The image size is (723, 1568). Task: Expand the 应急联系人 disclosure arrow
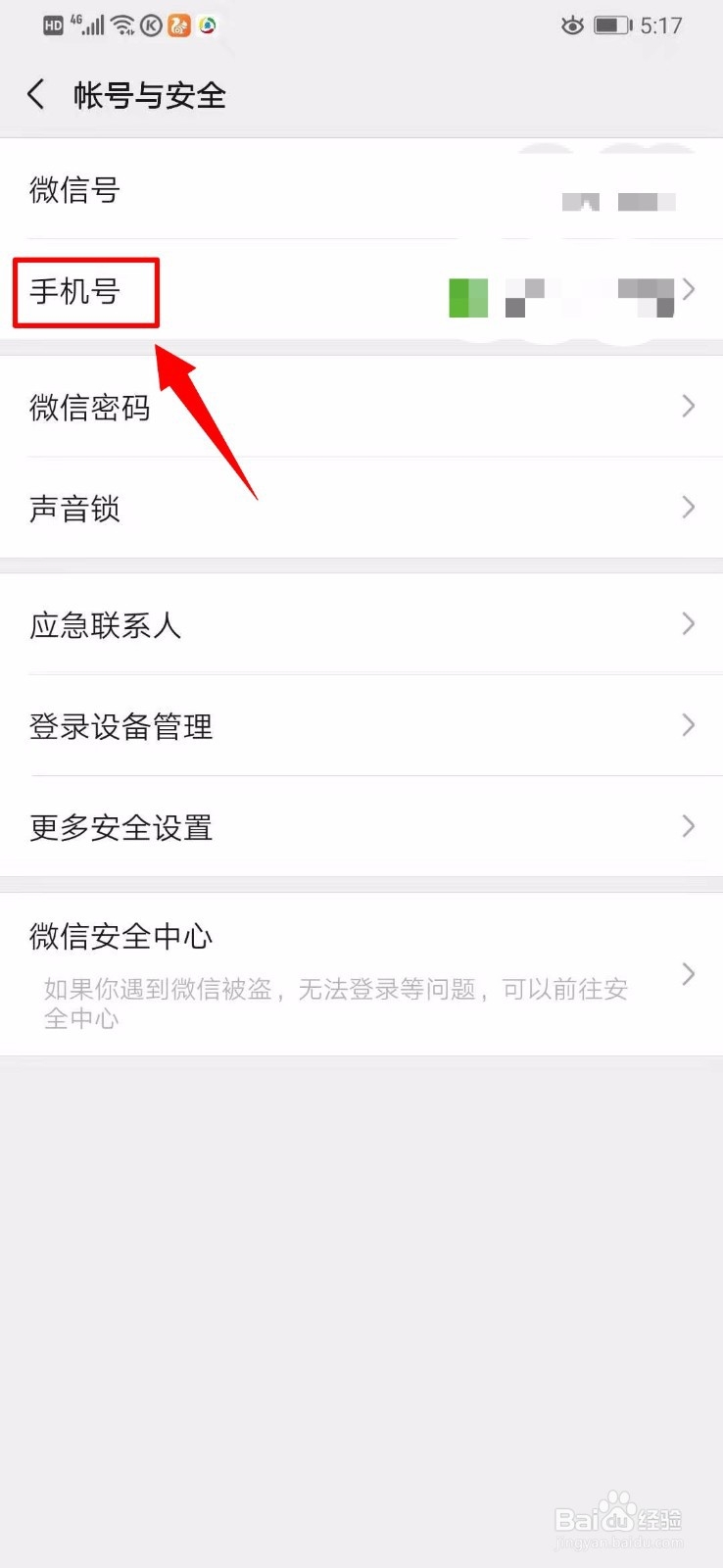689,624
